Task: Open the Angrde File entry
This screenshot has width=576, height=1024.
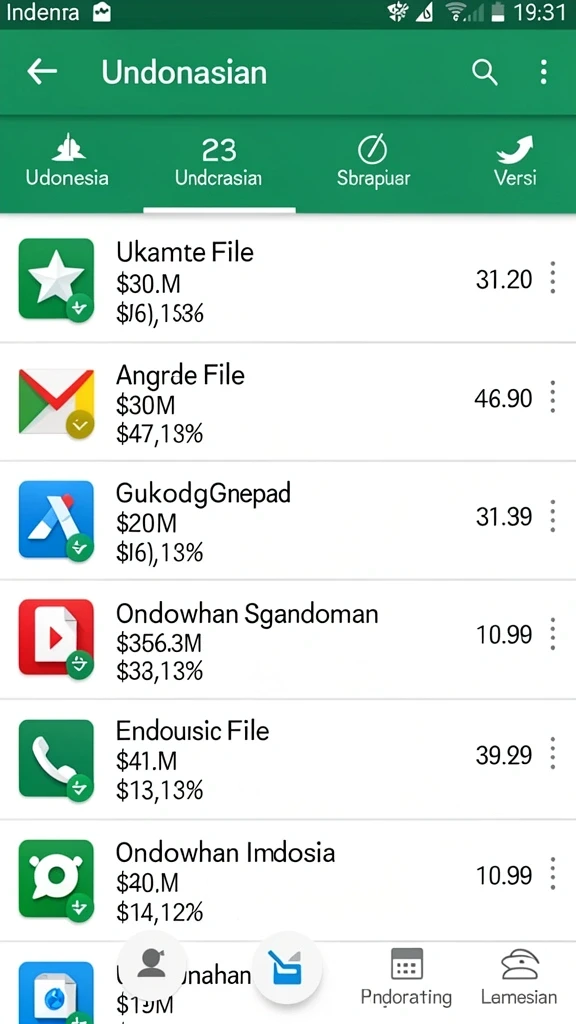Action: [288, 401]
